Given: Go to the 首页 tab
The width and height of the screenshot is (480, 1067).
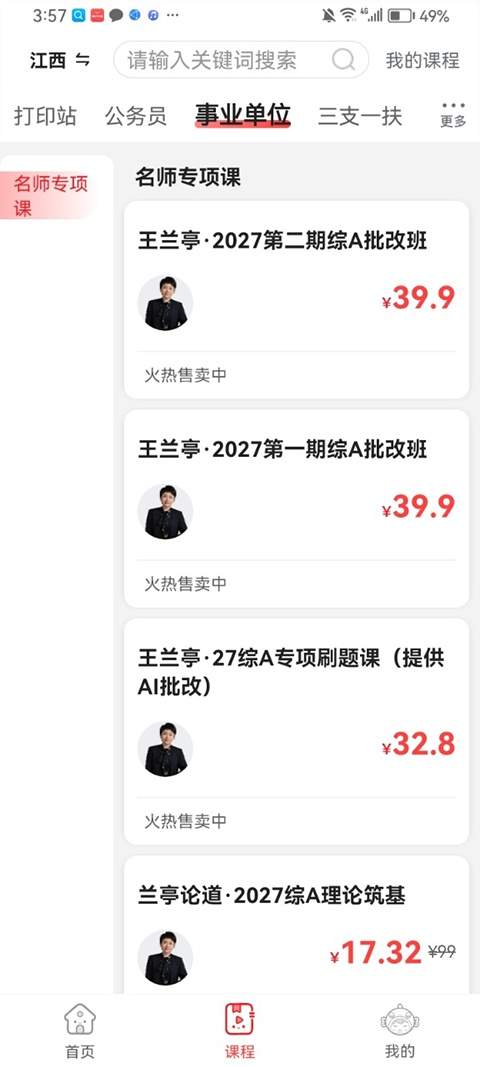Looking at the screenshot, I should point(80,1031).
